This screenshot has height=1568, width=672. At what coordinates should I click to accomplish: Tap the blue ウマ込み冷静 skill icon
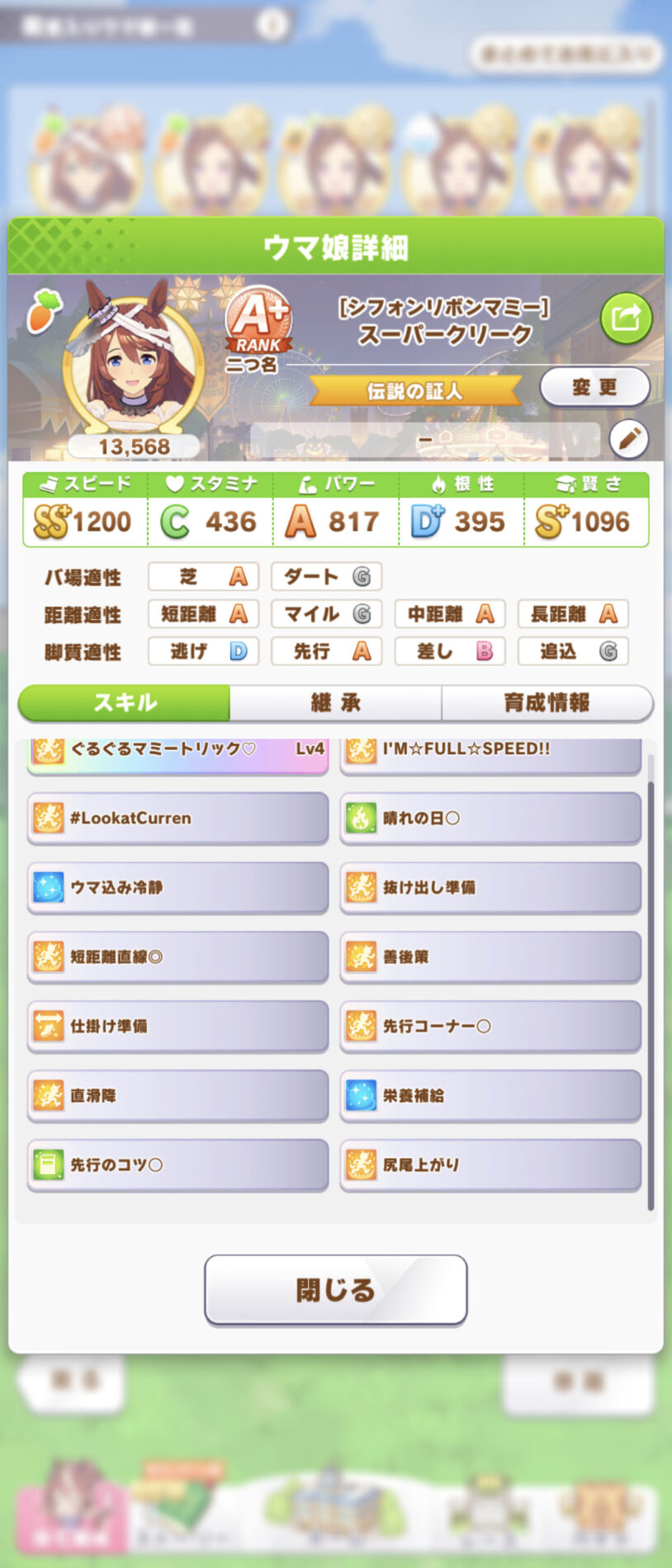click(x=47, y=887)
